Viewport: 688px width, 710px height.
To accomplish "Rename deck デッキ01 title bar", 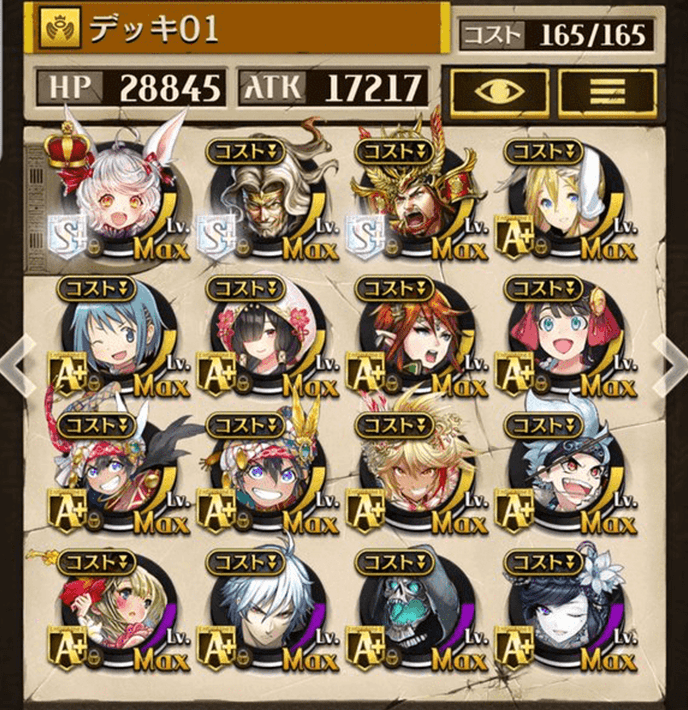I will click(240, 31).
